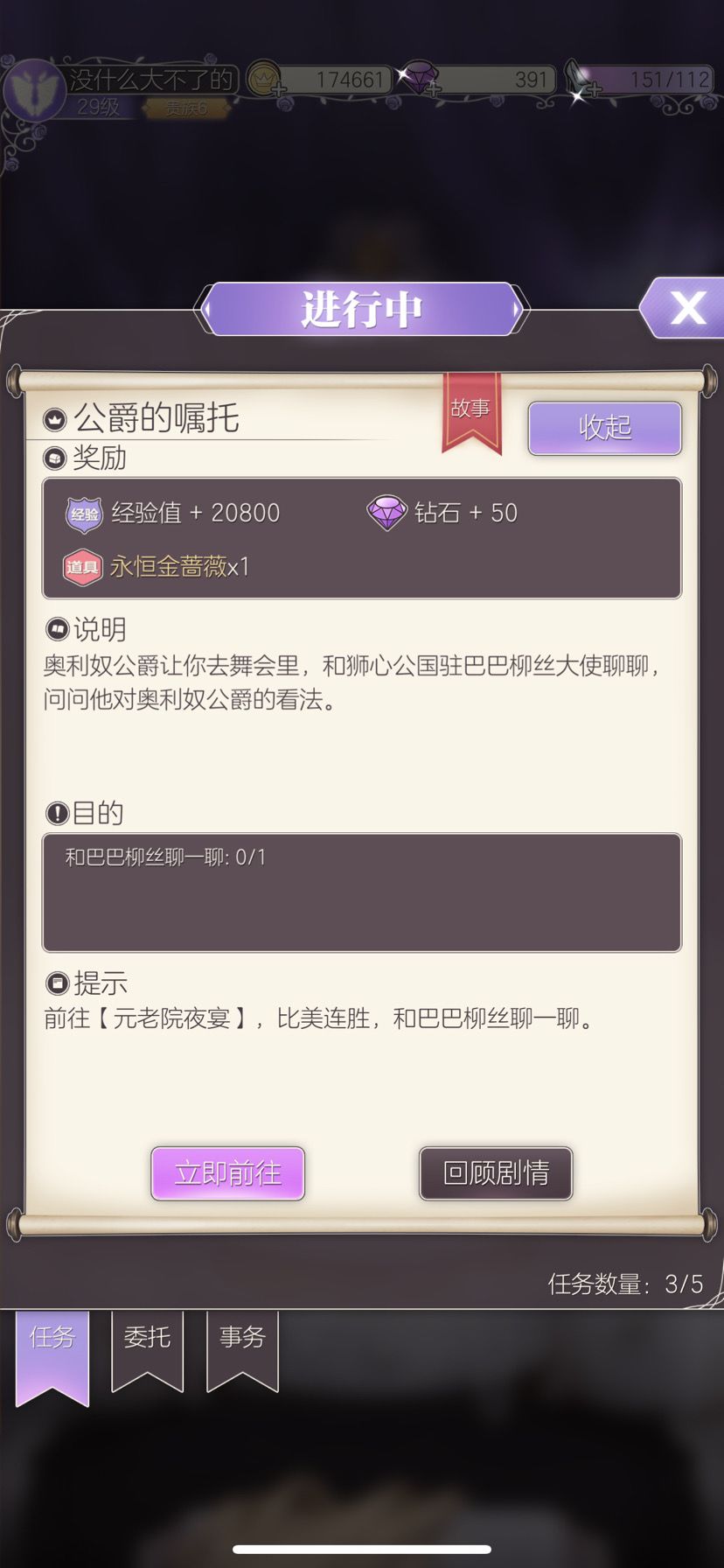Click the 道具 item reward icon

pyautogui.click(x=83, y=565)
